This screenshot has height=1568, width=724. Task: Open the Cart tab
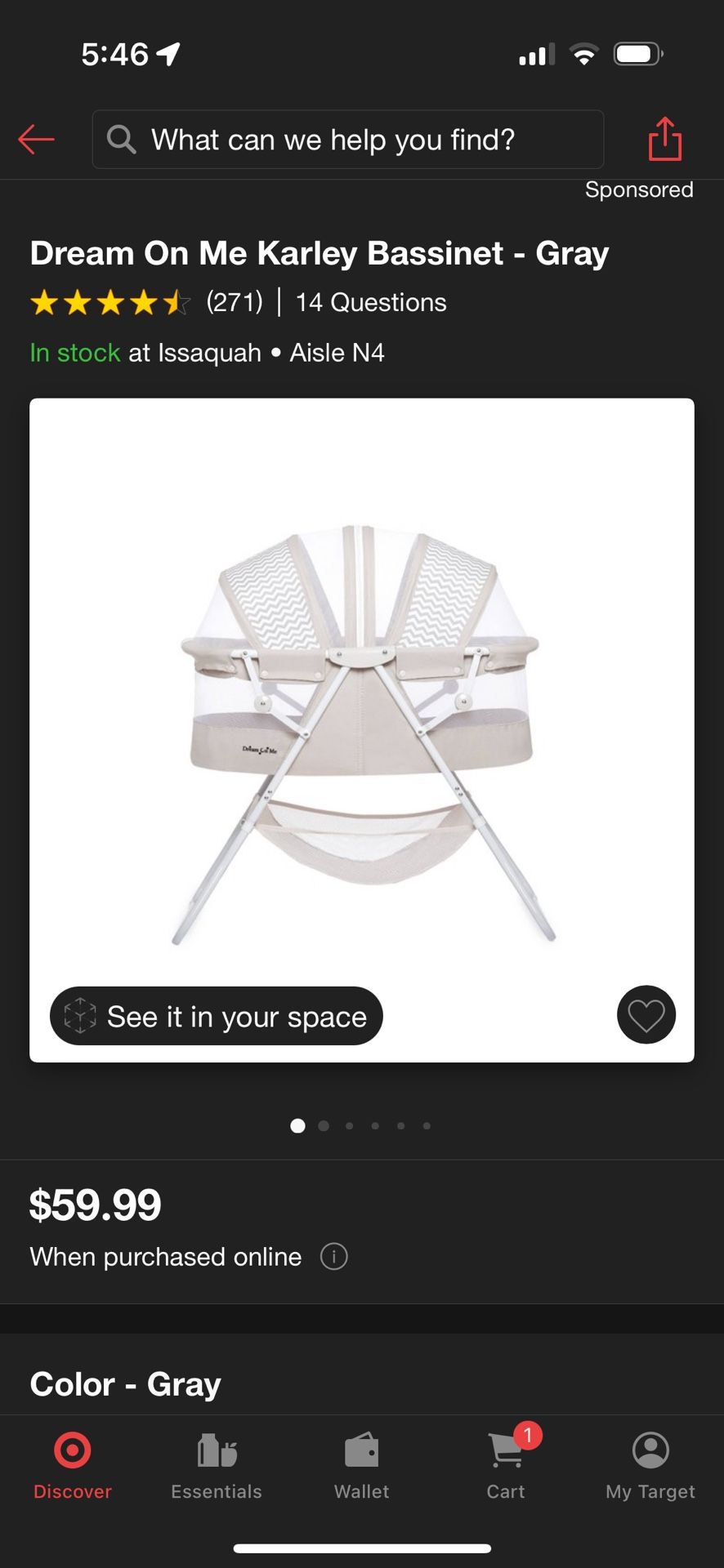506,1467
